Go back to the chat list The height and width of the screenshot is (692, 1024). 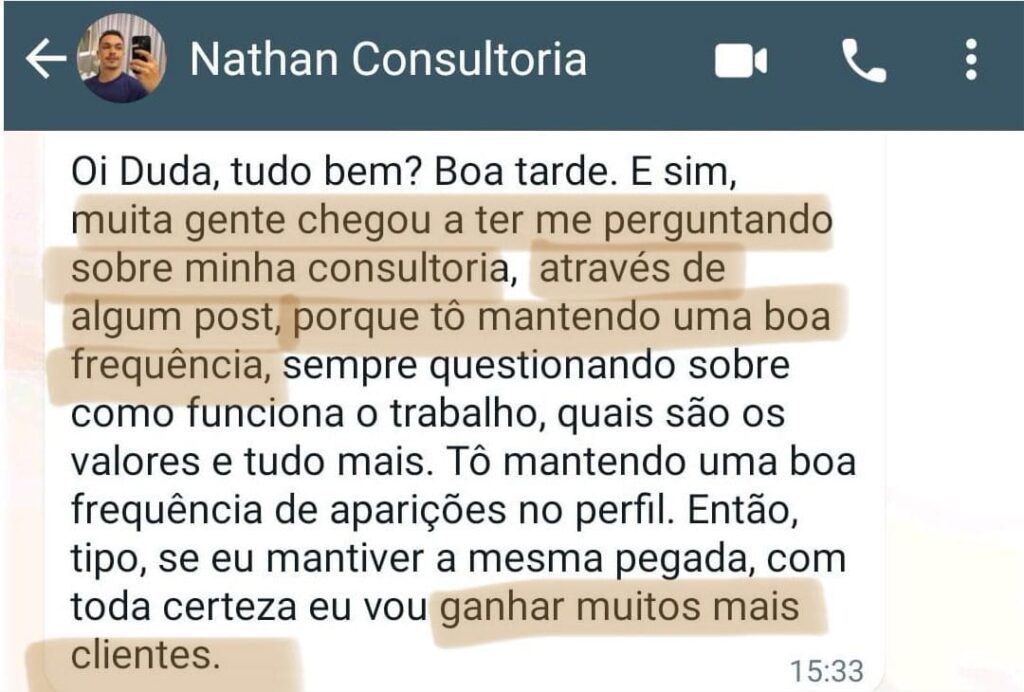coord(44,60)
